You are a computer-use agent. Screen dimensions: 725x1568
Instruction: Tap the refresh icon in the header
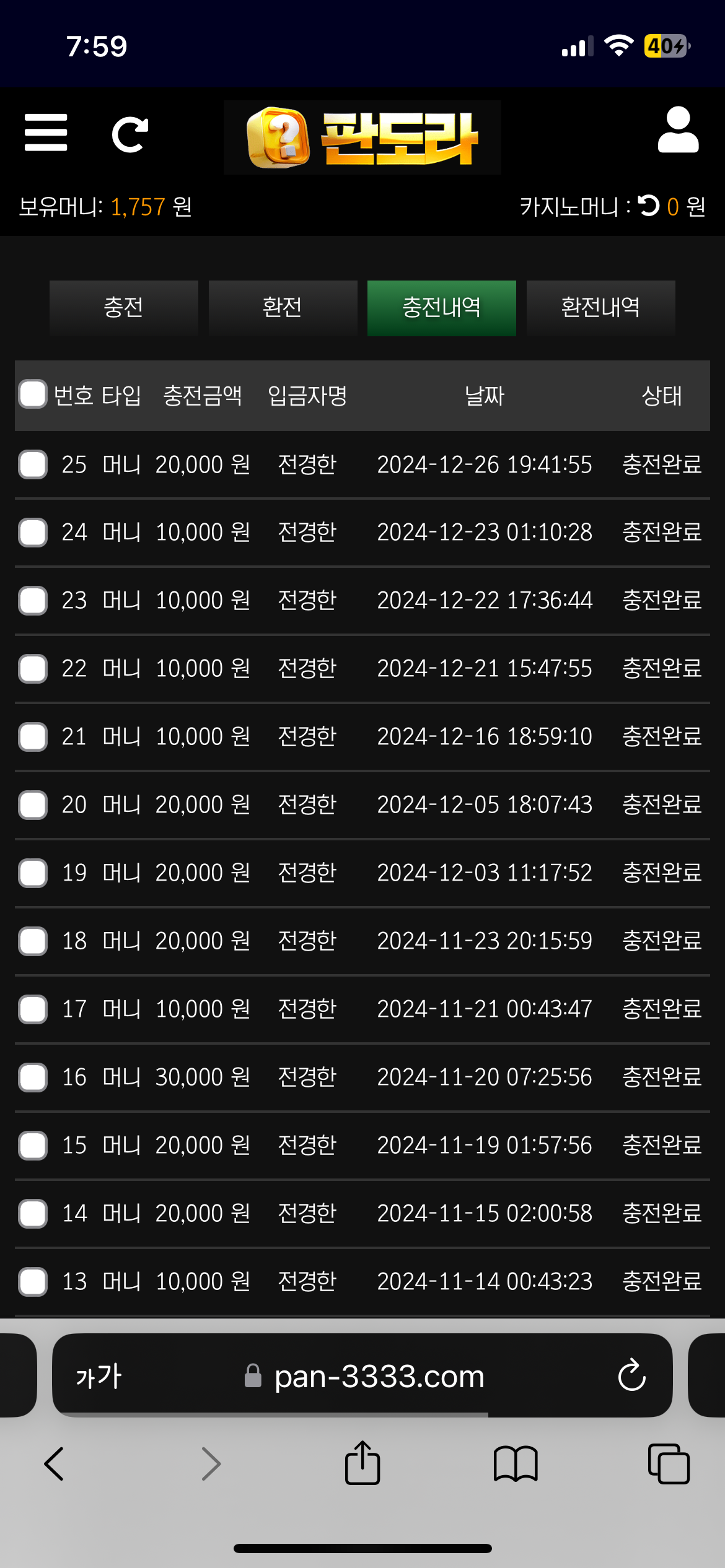point(130,134)
